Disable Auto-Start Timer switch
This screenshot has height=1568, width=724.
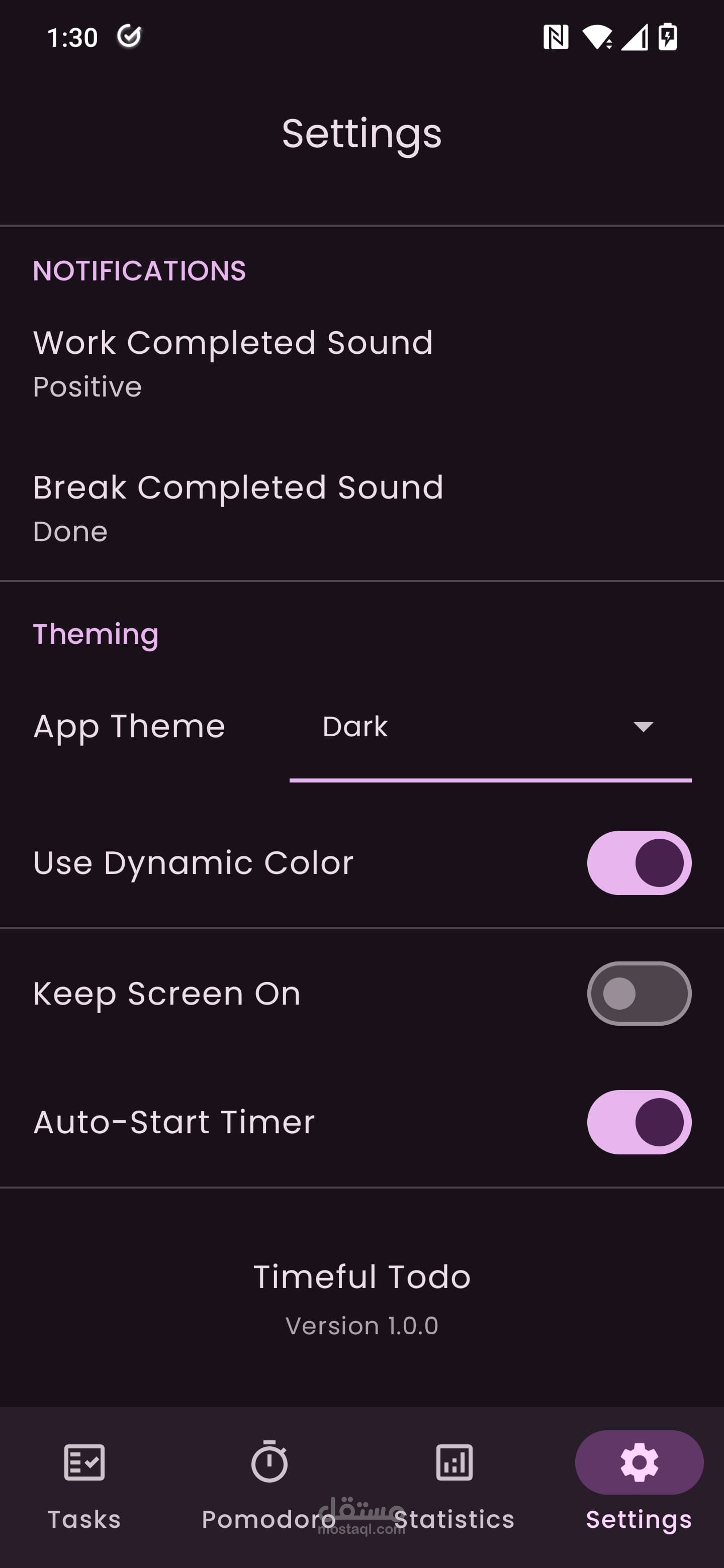[x=639, y=1122]
